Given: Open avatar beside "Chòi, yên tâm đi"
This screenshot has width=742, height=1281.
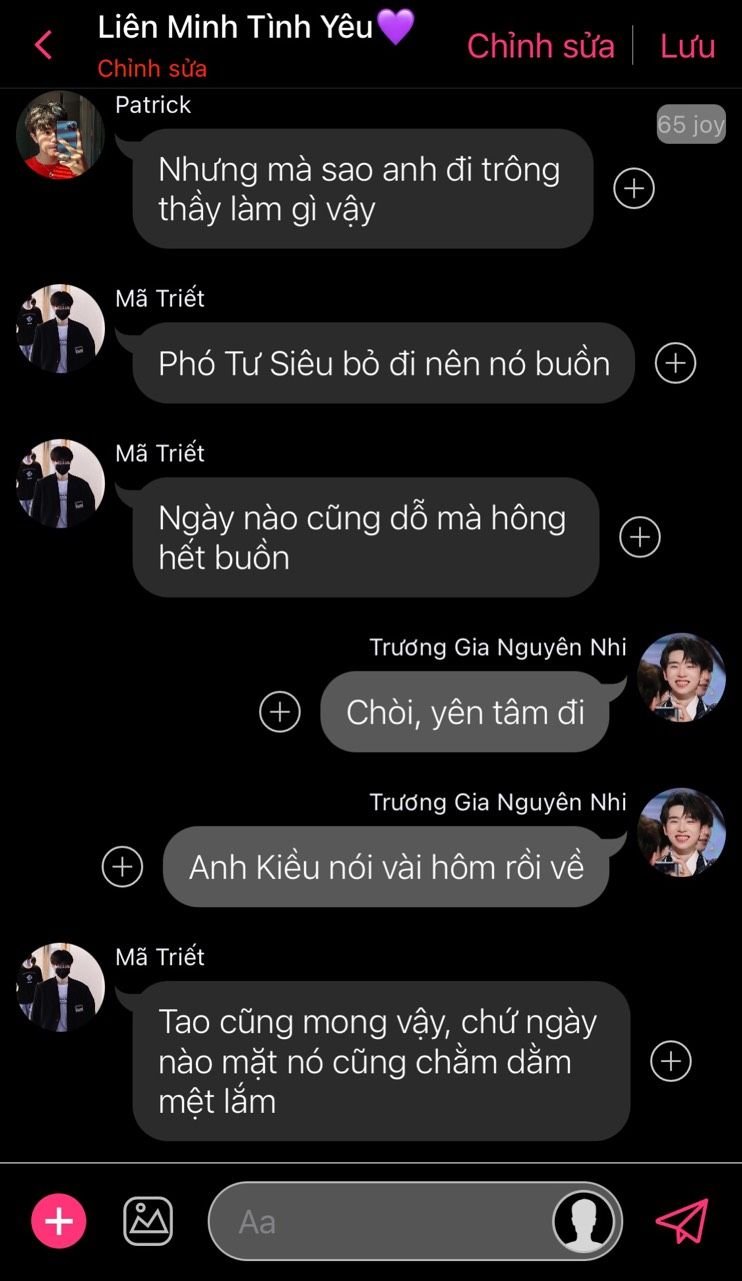Looking at the screenshot, I should [682, 678].
